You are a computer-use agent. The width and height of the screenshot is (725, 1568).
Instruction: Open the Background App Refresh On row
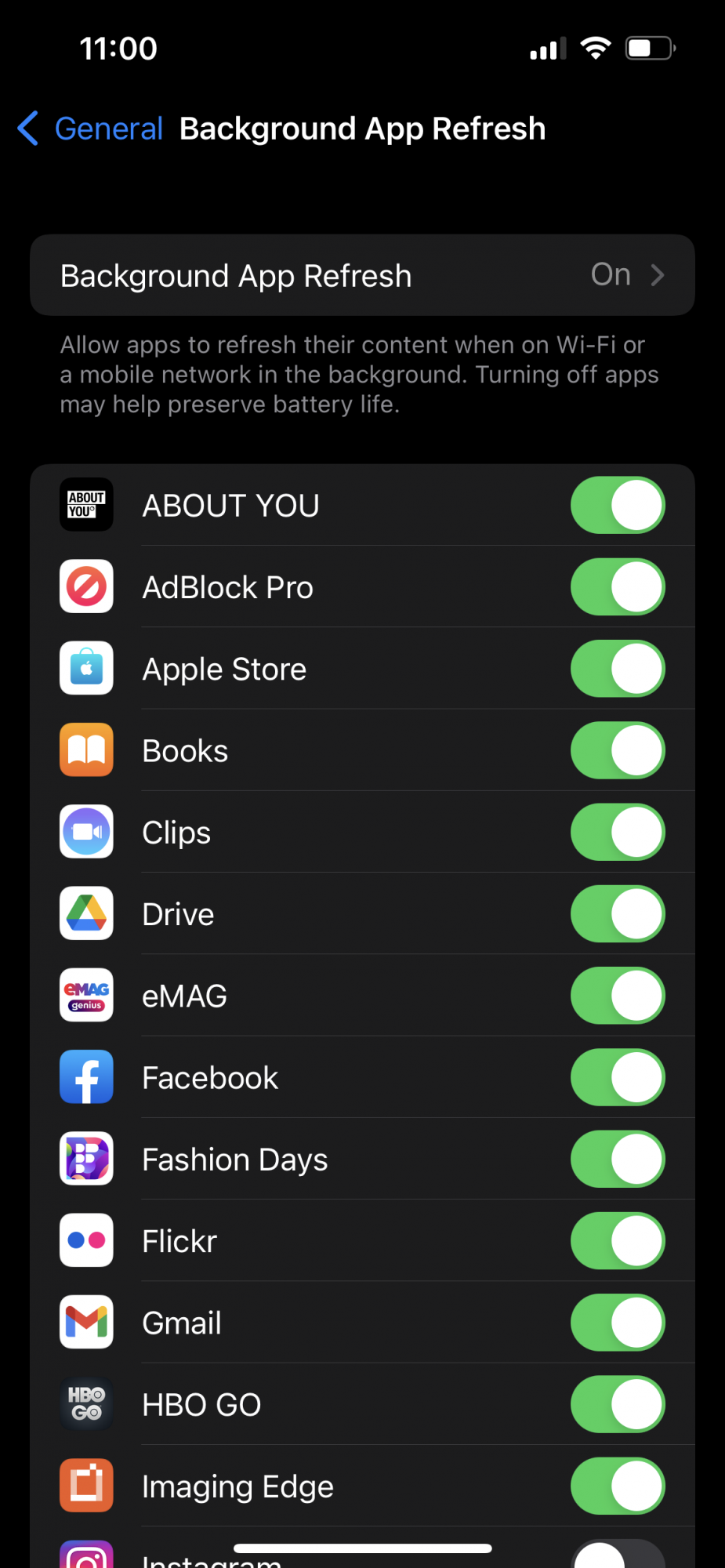pos(362,275)
